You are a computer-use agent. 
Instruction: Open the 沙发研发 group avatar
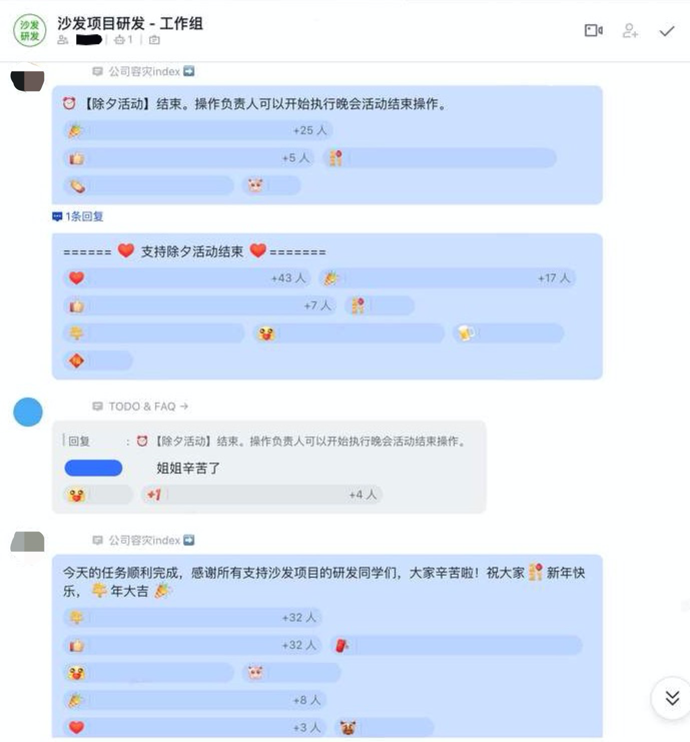point(29,30)
